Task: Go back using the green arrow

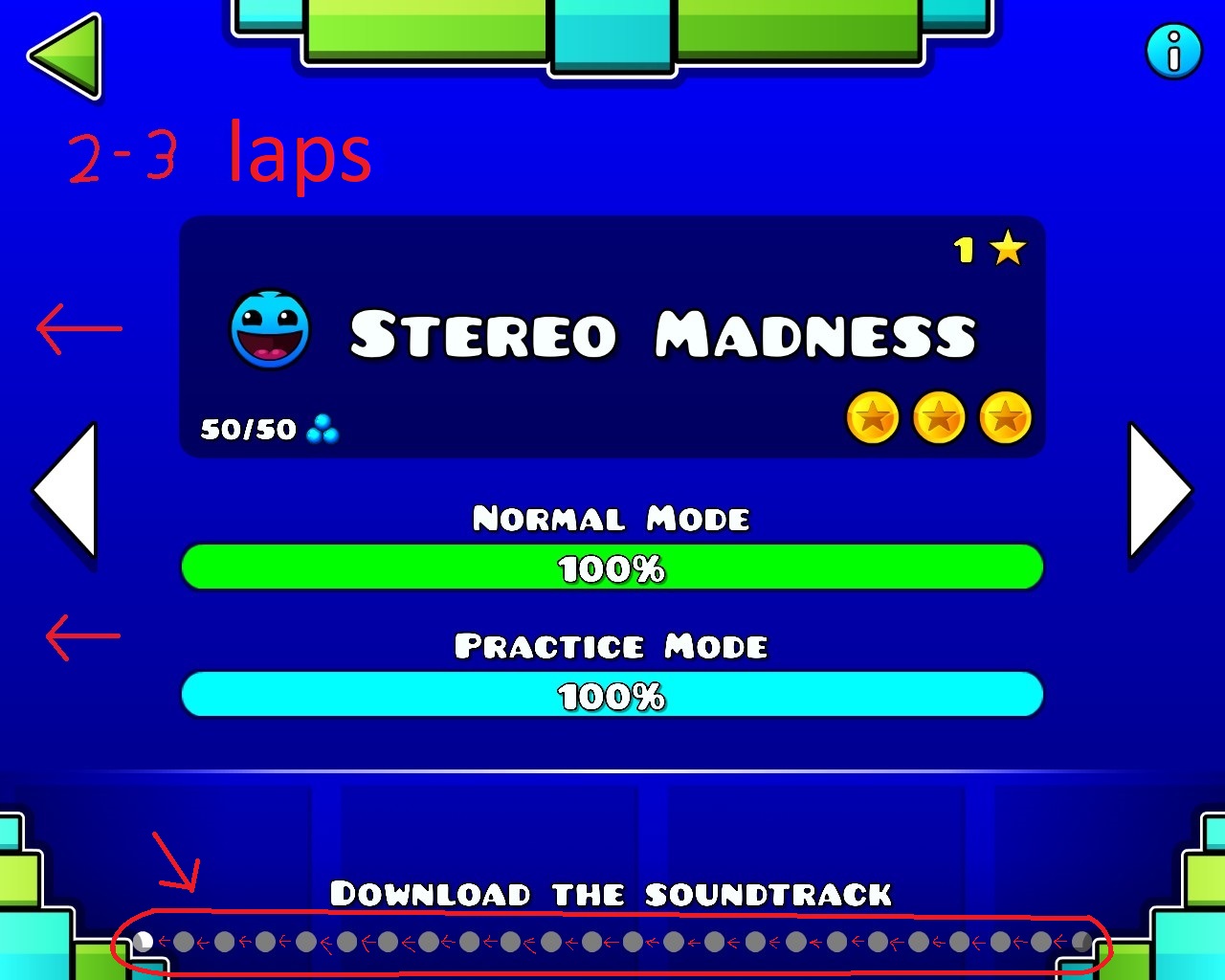Action: pos(67,56)
